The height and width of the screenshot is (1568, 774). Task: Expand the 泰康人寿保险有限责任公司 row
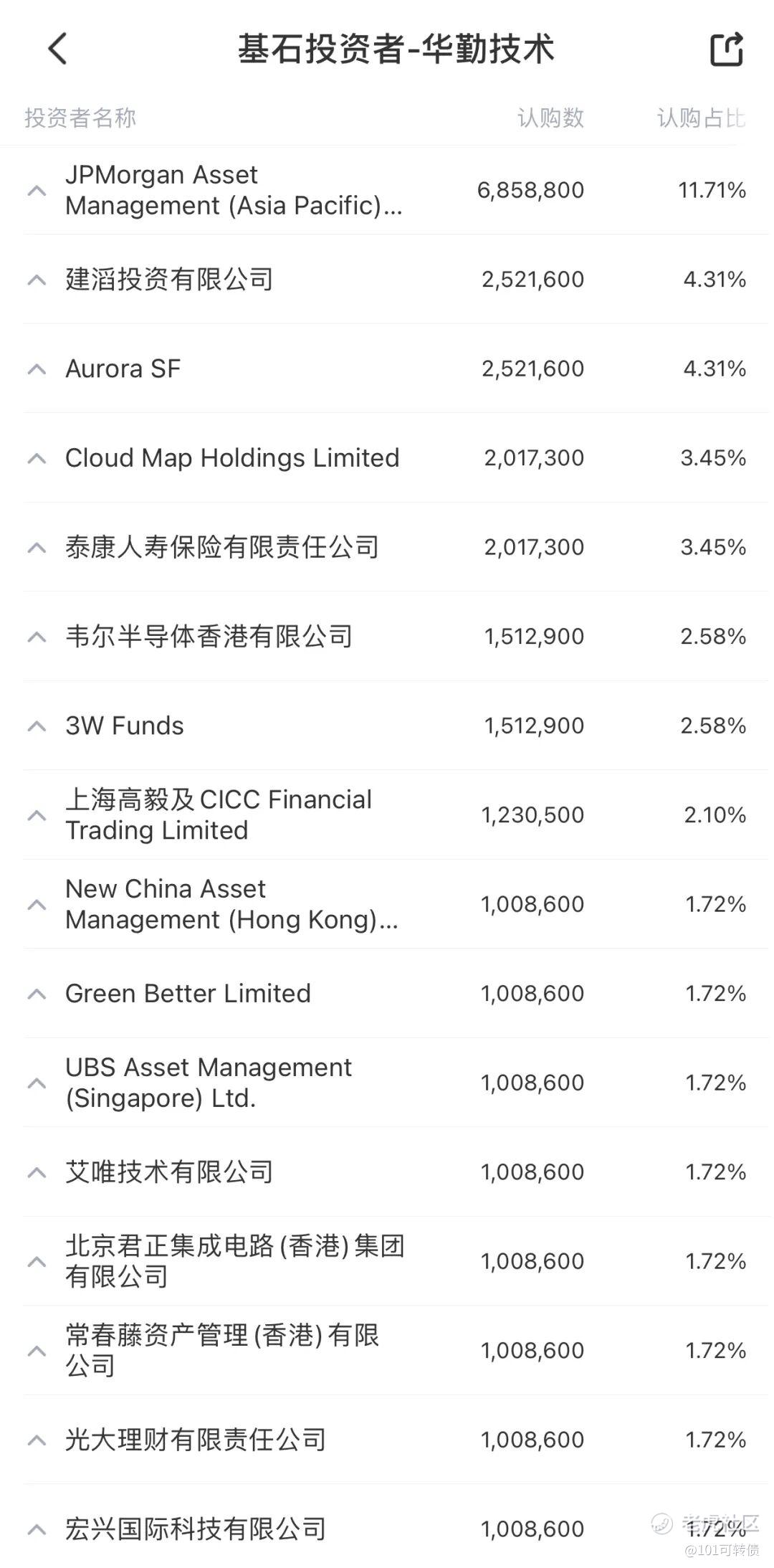(x=37, y=548)
